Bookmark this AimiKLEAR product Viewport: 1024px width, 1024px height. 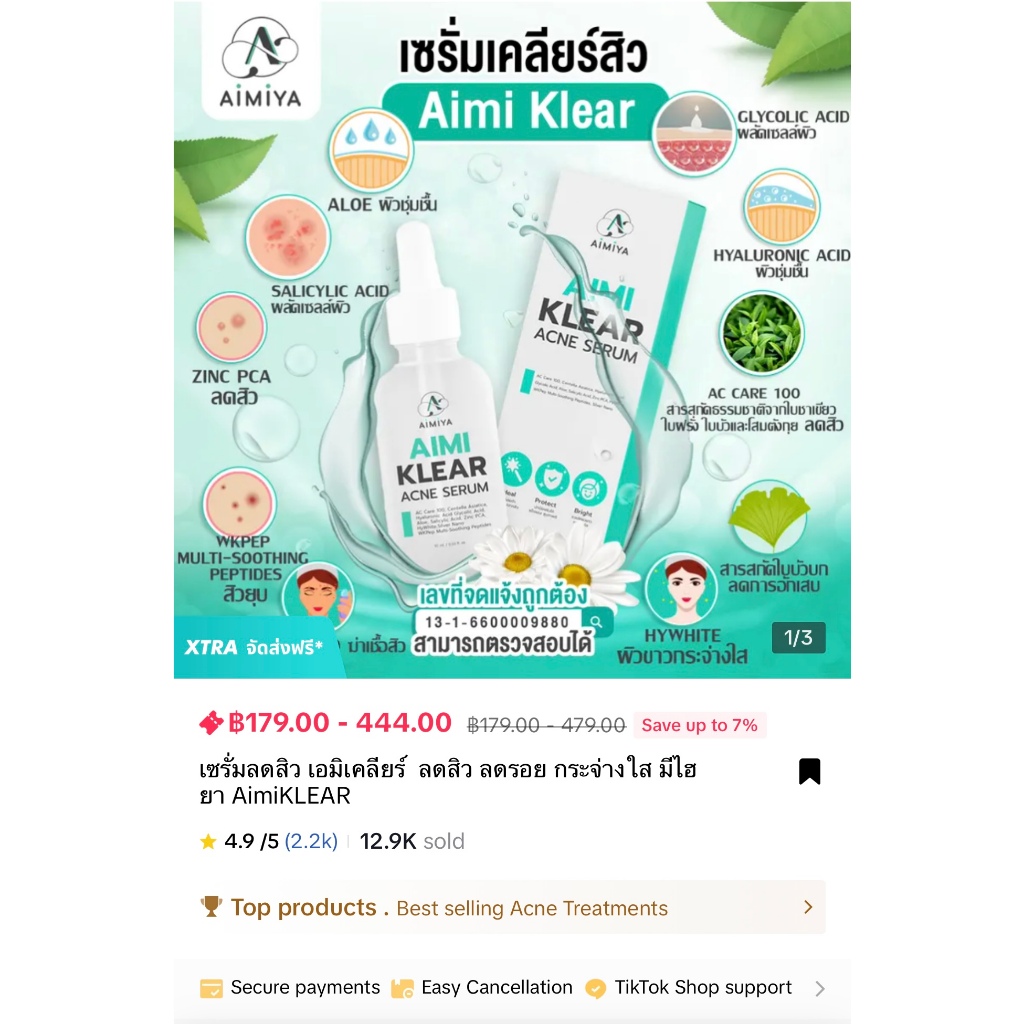[x=809, y=771]
